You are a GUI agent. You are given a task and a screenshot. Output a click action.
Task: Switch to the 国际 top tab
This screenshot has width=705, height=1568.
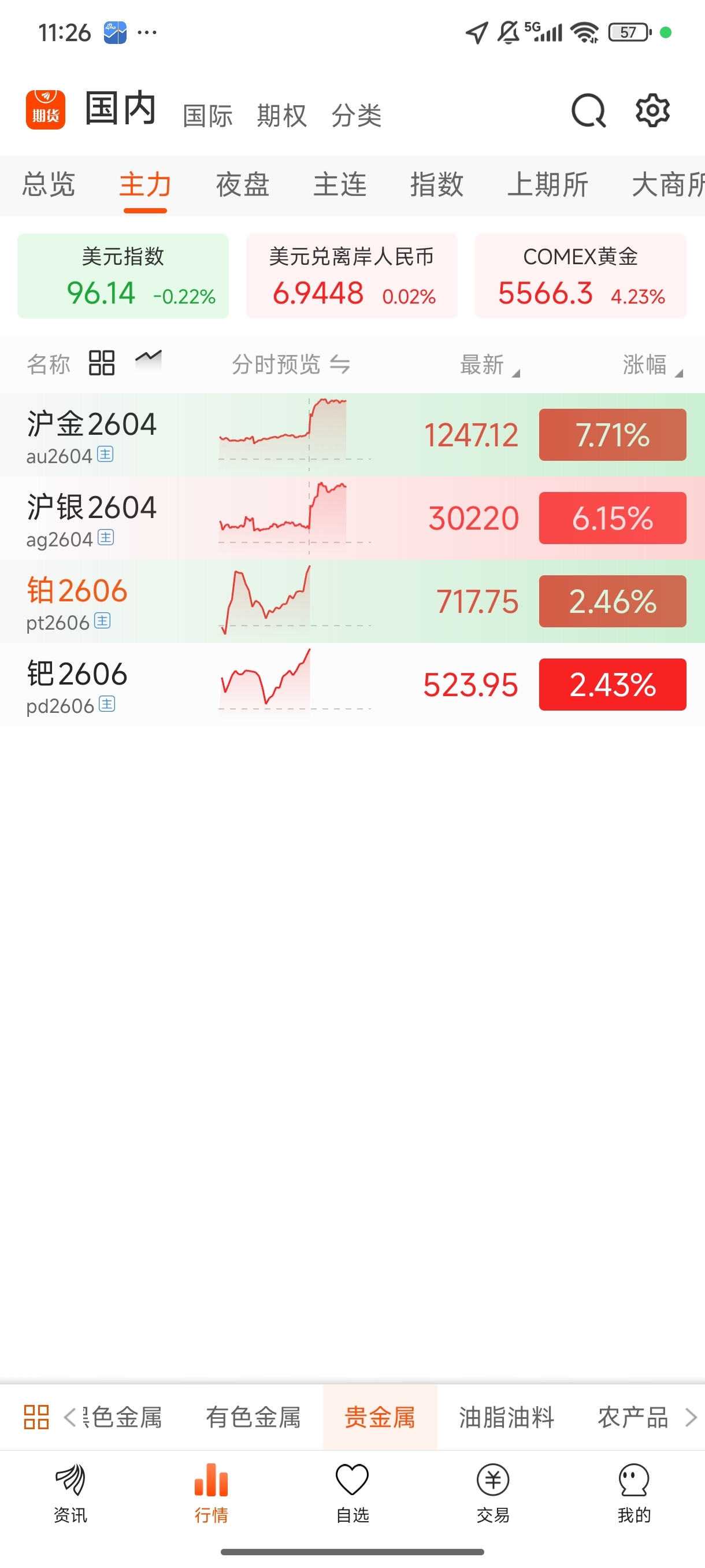coord(208,116)
